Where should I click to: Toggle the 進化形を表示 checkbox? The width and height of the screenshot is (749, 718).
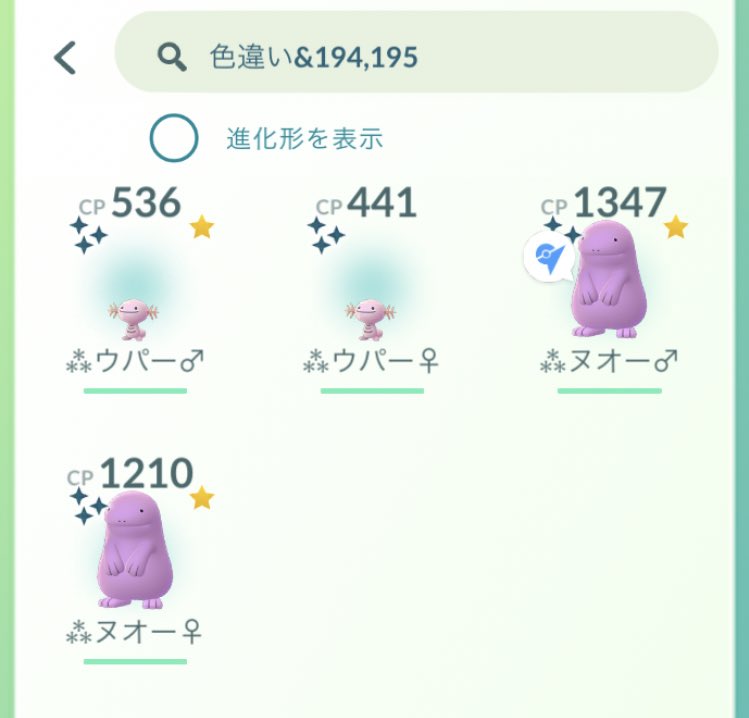173,139
